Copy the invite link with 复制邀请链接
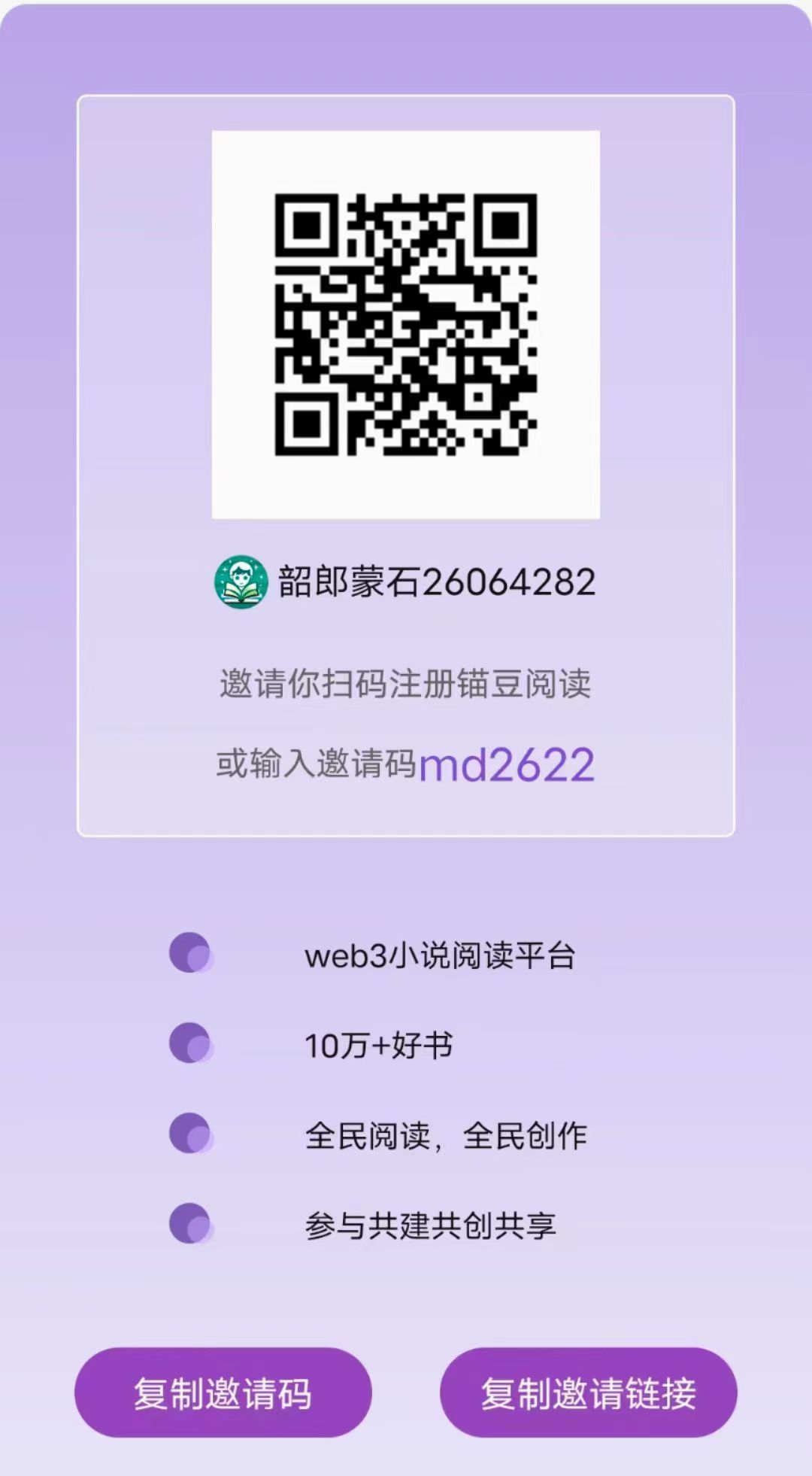The image size is (812, 1476). [x=588, y=1392]
